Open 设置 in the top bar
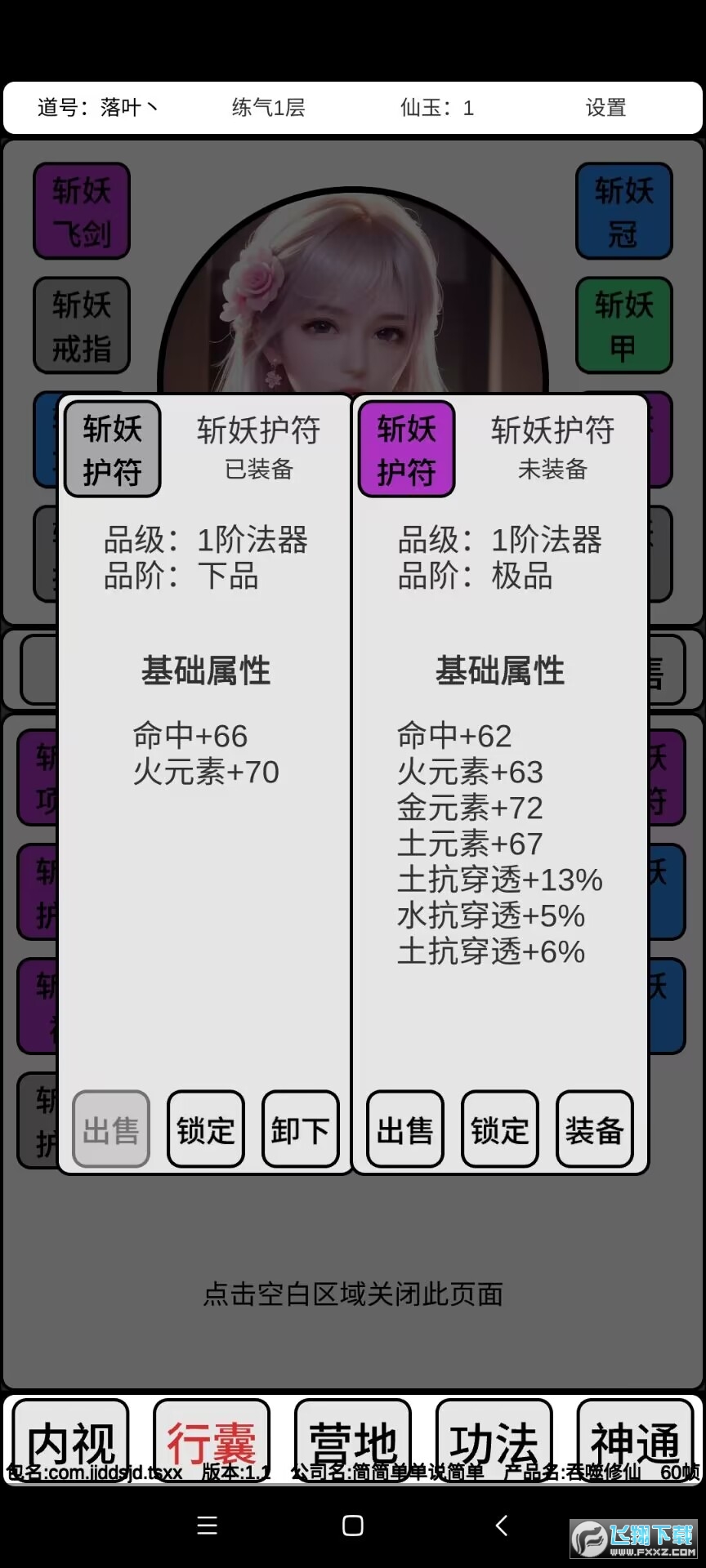 tap(605, 108)
